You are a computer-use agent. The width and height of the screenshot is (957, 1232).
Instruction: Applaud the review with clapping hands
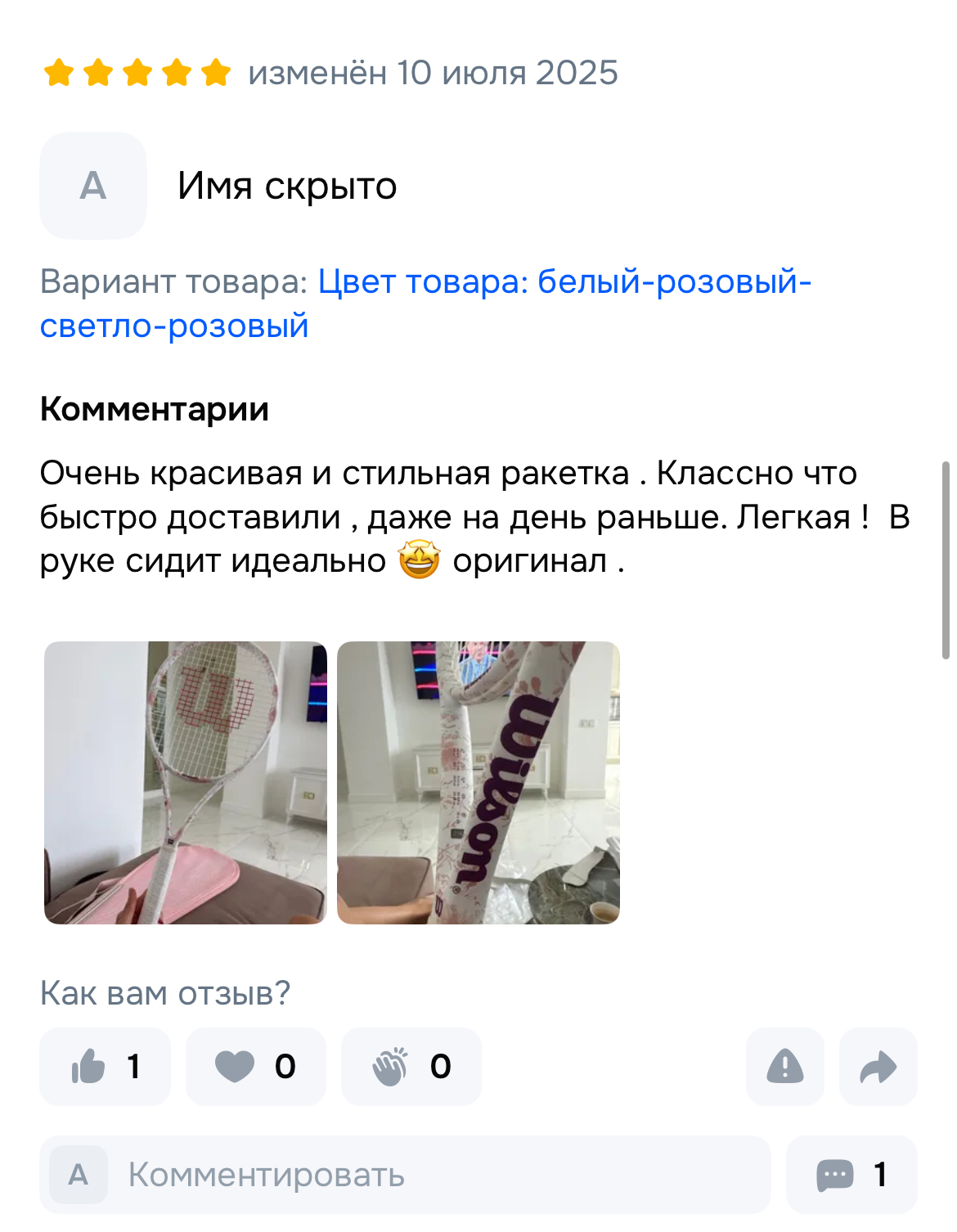[411, 1067]
